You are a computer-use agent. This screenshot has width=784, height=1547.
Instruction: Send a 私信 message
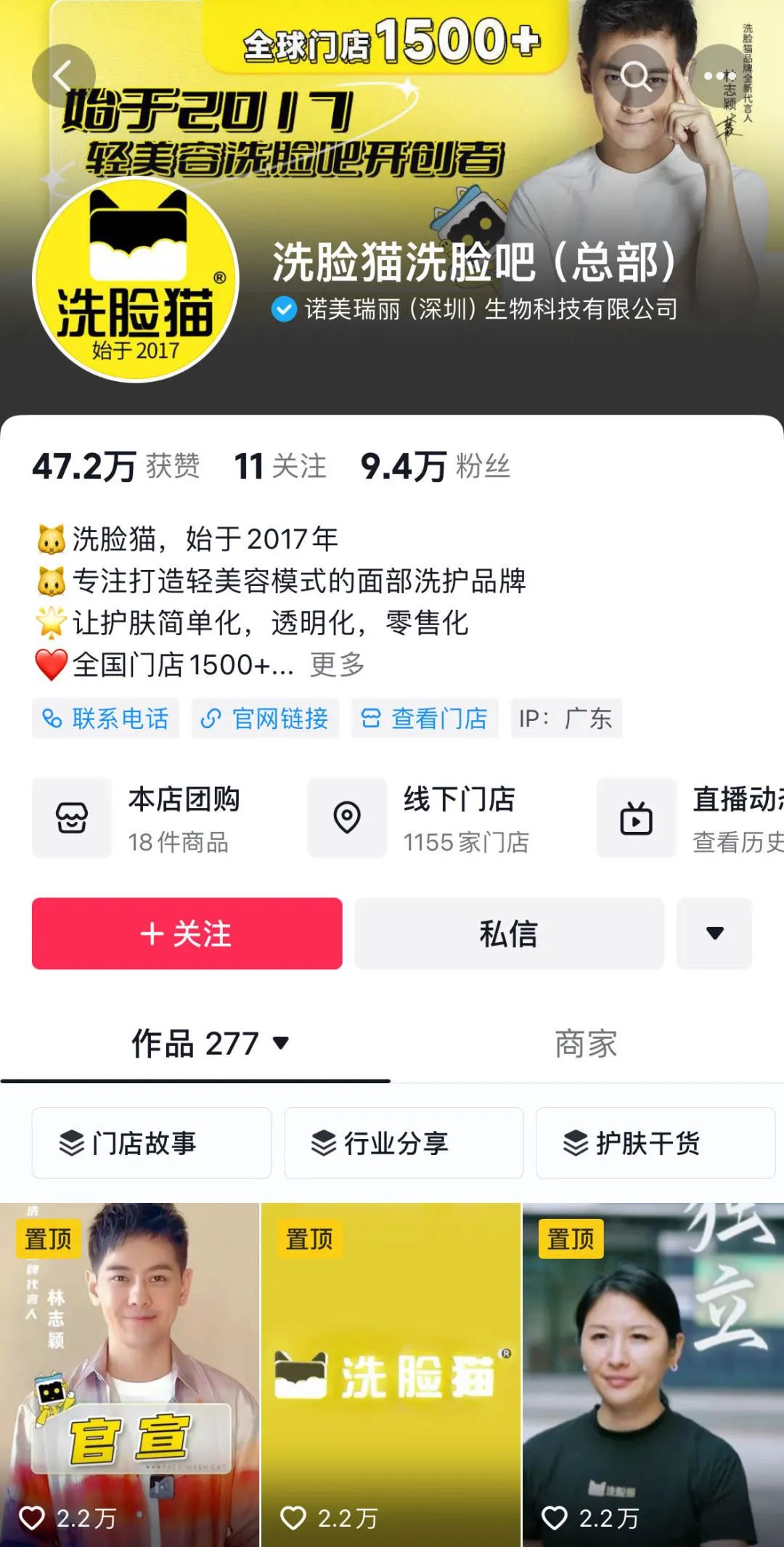click(509, 934)
